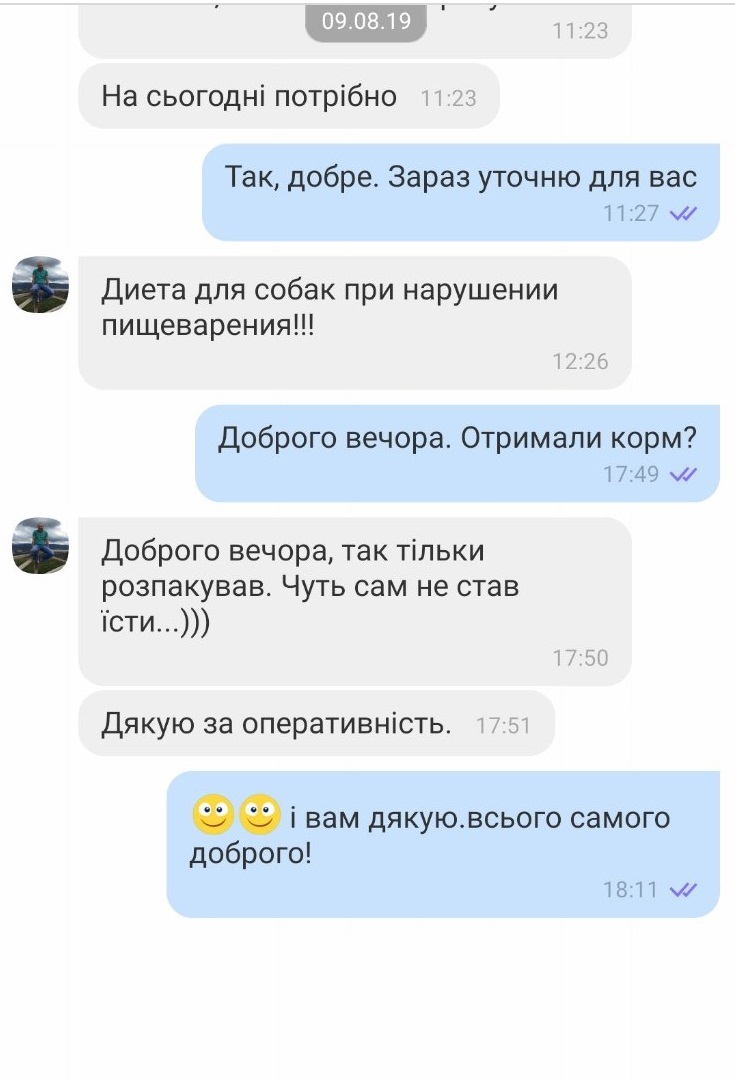
Task: Open sender's avatar beside the 'так тільки розпакував' message
Action: (x=40, y=546)
